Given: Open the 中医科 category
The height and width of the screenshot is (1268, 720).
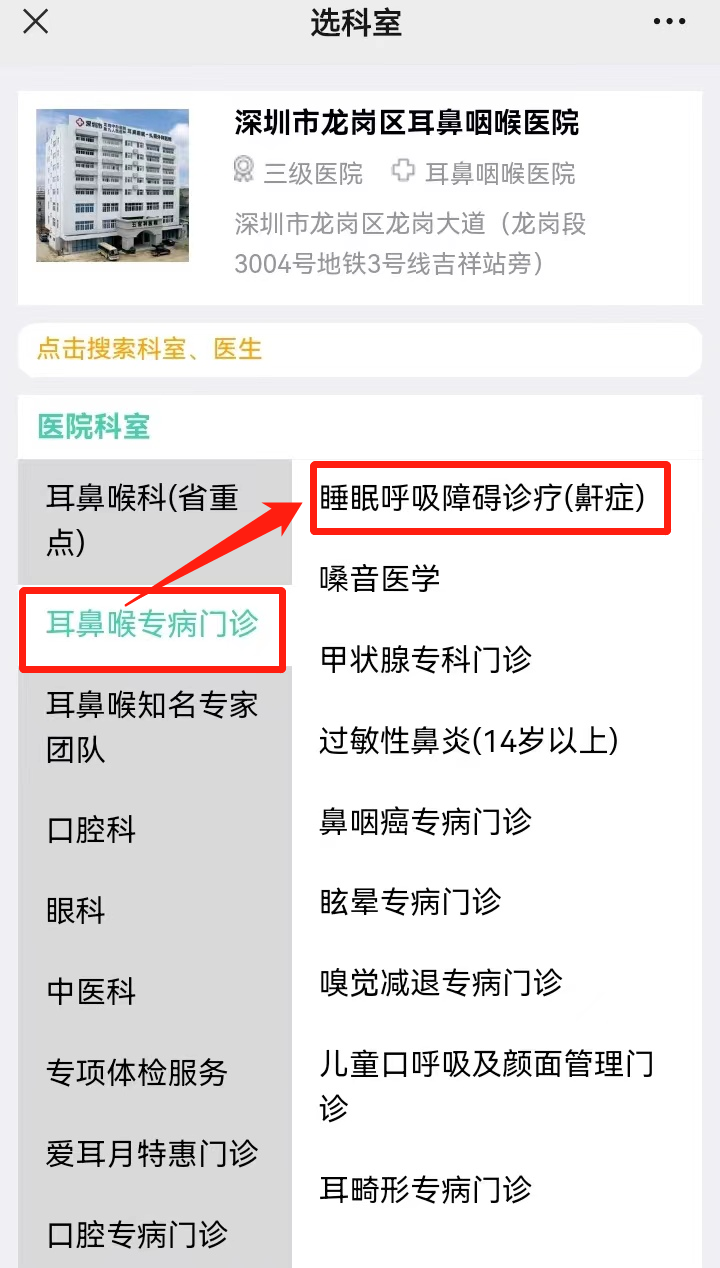Looking at the screenshot, I should click(92, 992).
